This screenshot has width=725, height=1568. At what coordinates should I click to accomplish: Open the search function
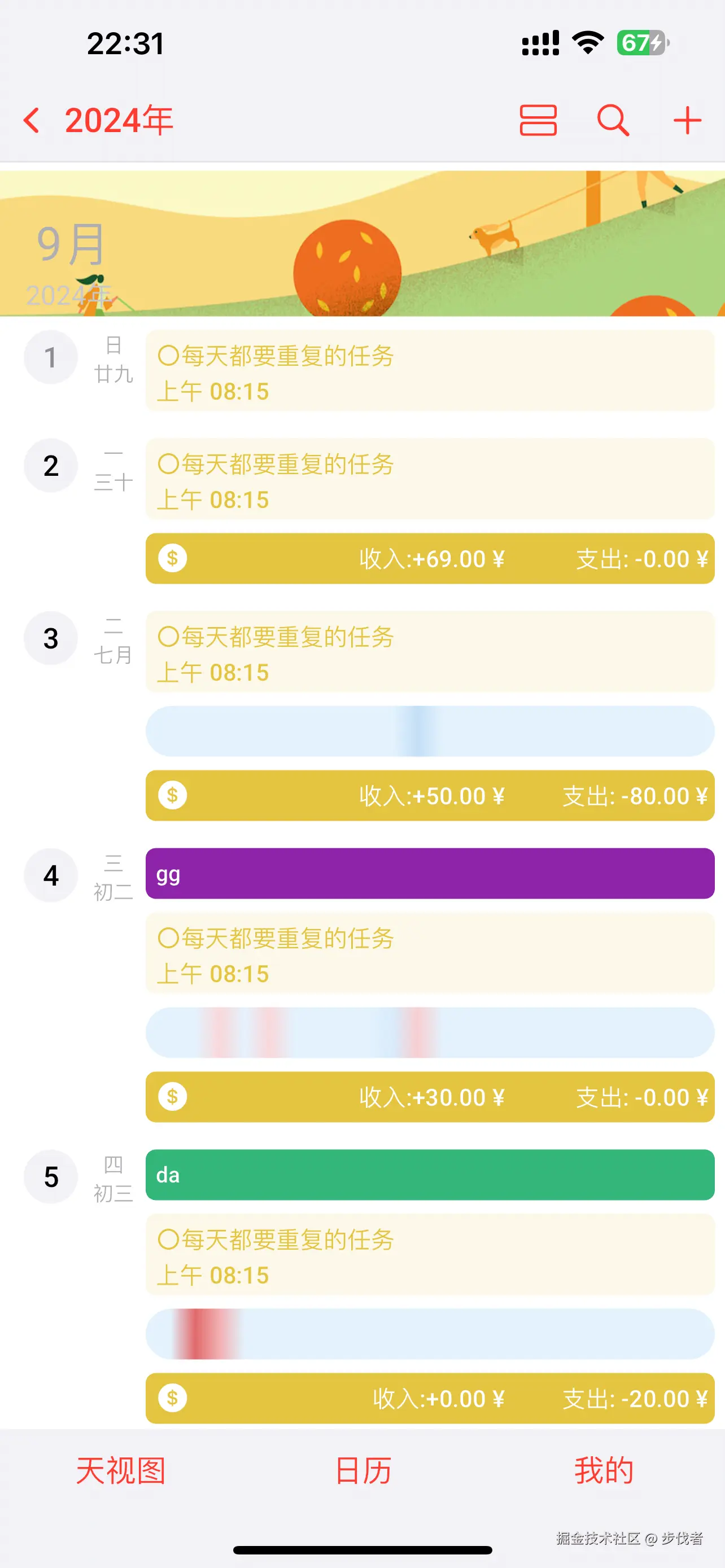(613, 121)
